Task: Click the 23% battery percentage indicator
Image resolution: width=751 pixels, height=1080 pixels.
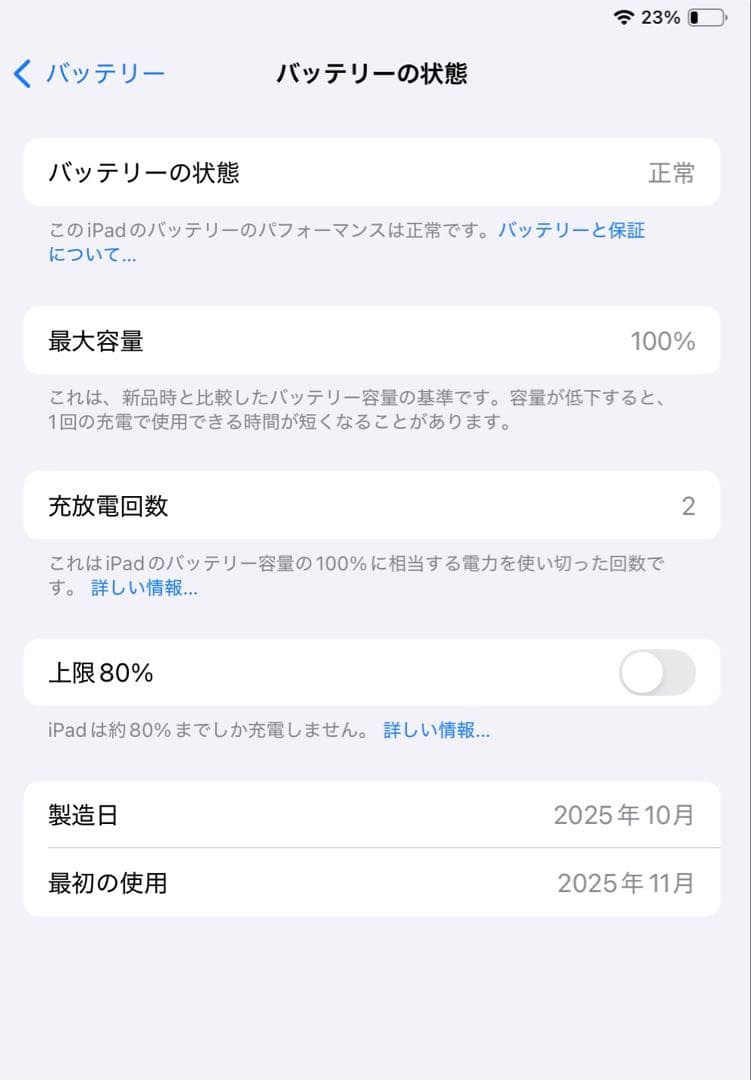Action: point(661,16)
